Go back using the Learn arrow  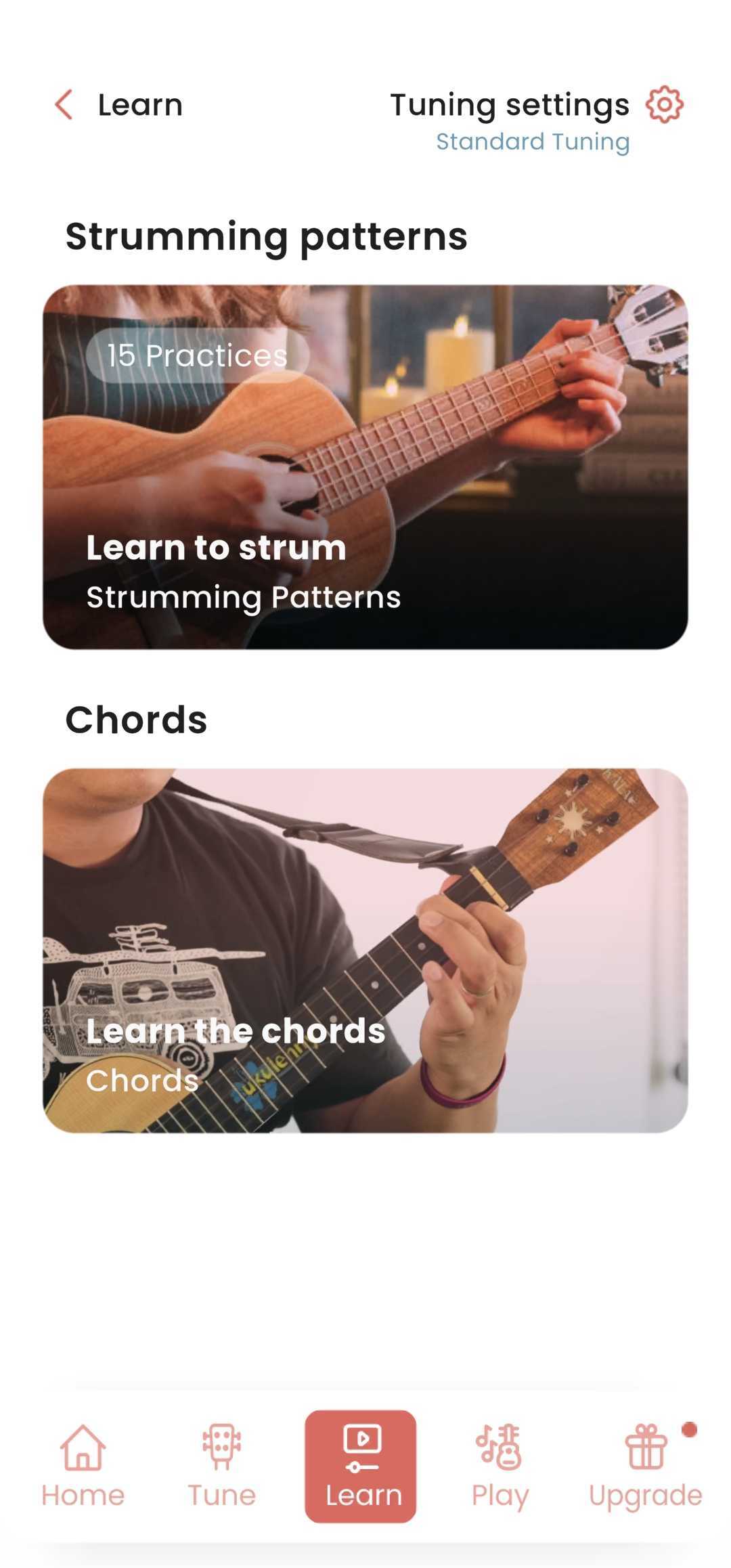coord(64,105)
